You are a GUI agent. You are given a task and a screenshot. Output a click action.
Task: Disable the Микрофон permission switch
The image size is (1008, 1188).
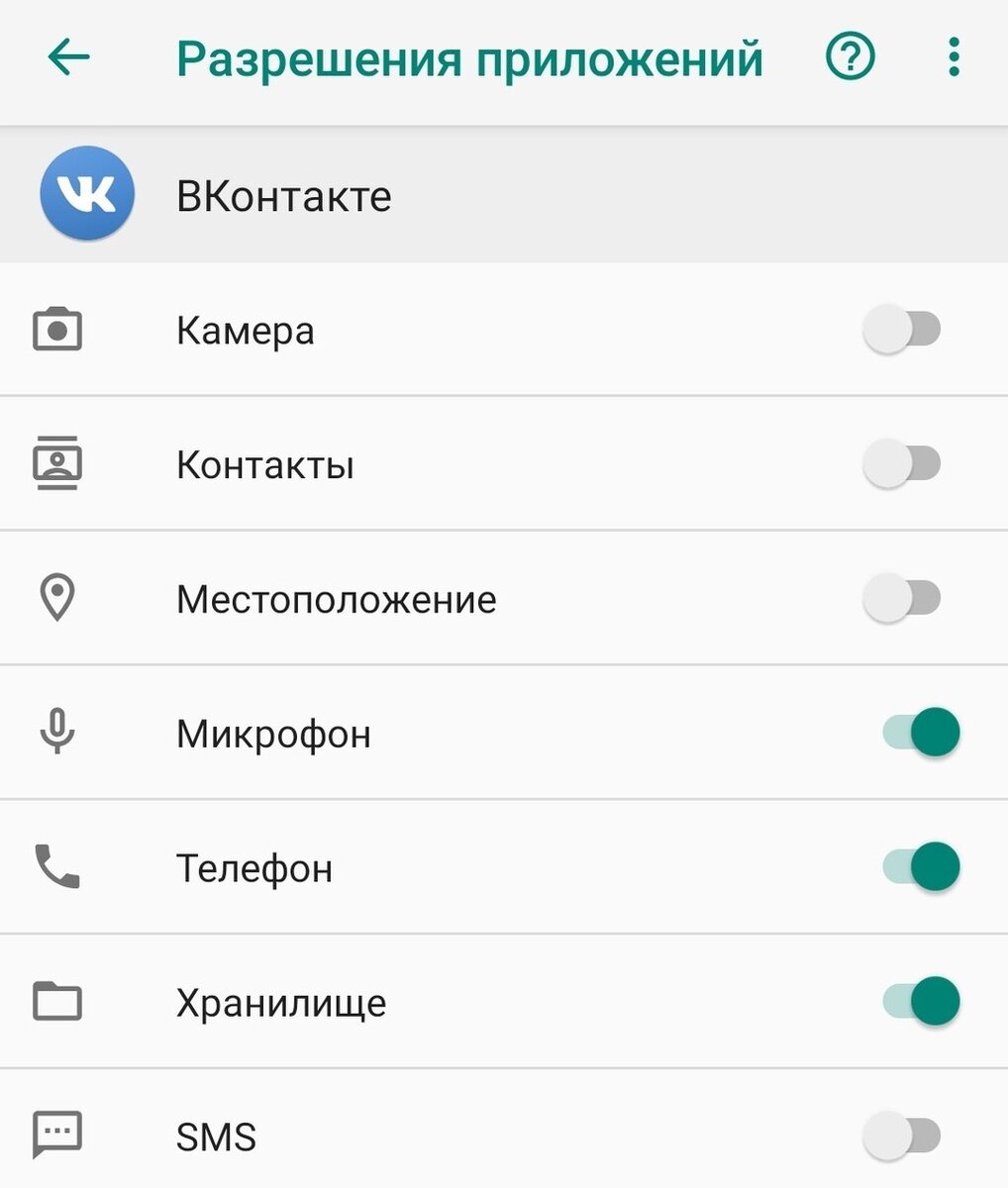click(921, 733)
